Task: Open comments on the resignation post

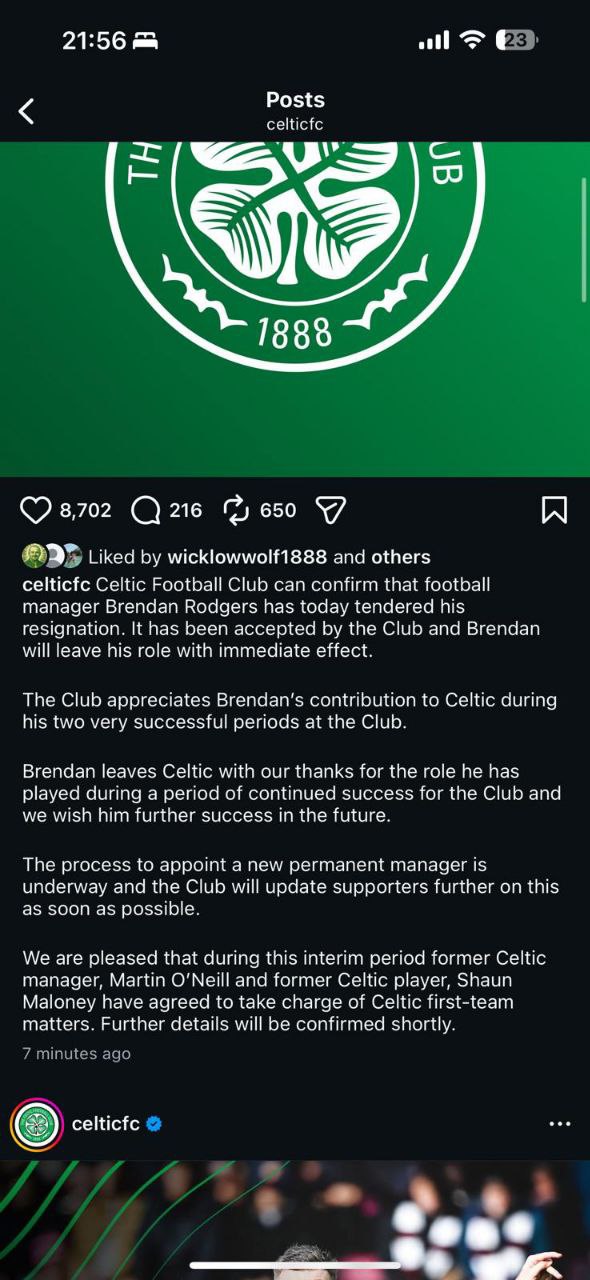Action: [146, 510]
